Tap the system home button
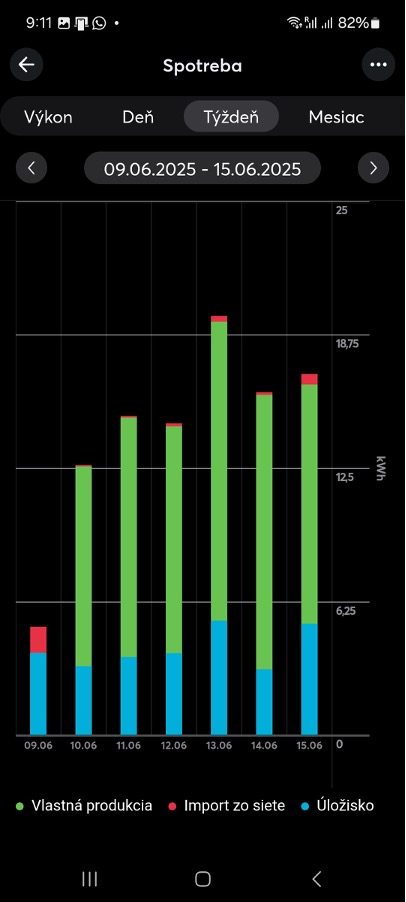The width and height of the screenshot is (406, 902). tap(202, 878)
